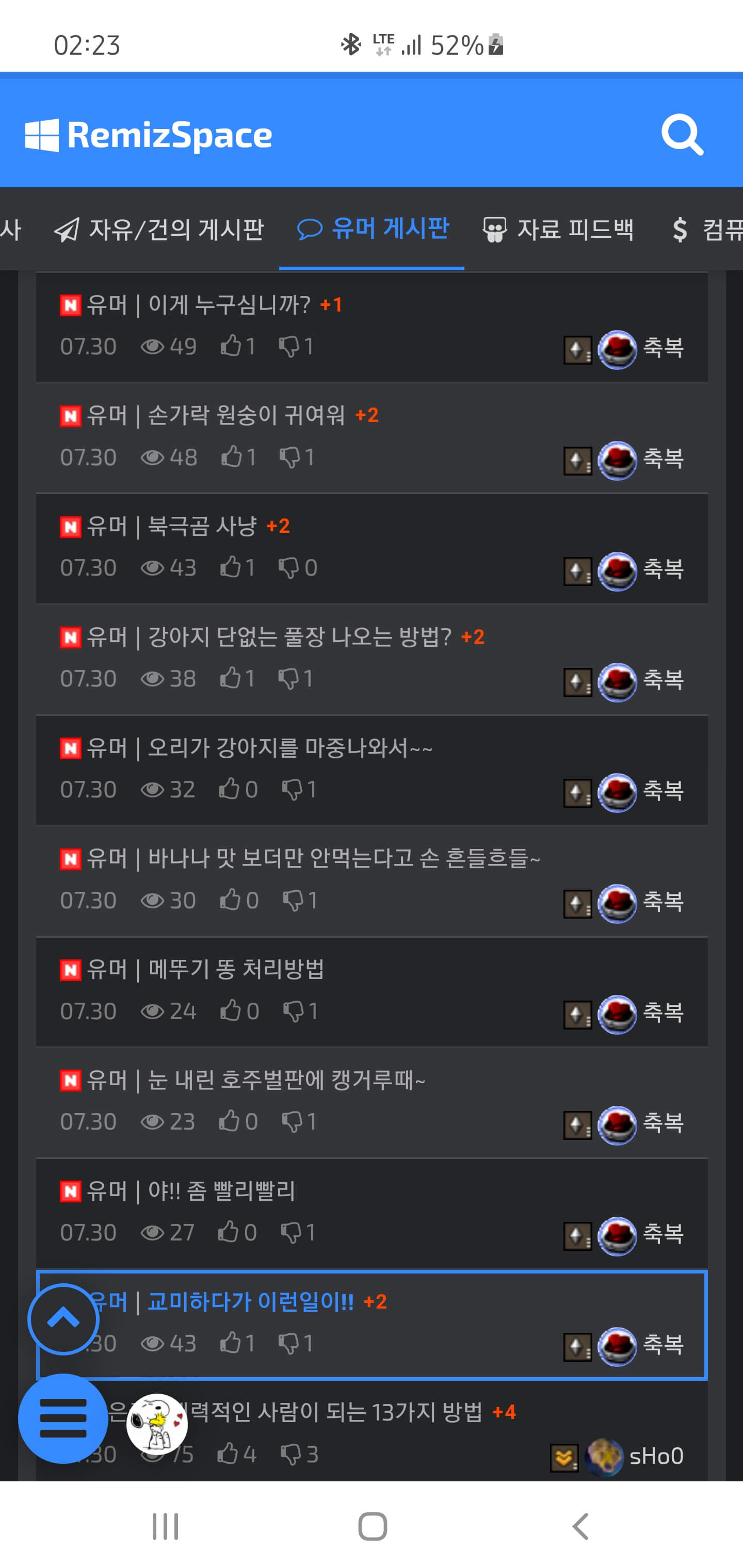The height and width of the screenshot is (1568, 743).
Task: Open post 북극곰 사냥
Action: [x=202, y=526]
